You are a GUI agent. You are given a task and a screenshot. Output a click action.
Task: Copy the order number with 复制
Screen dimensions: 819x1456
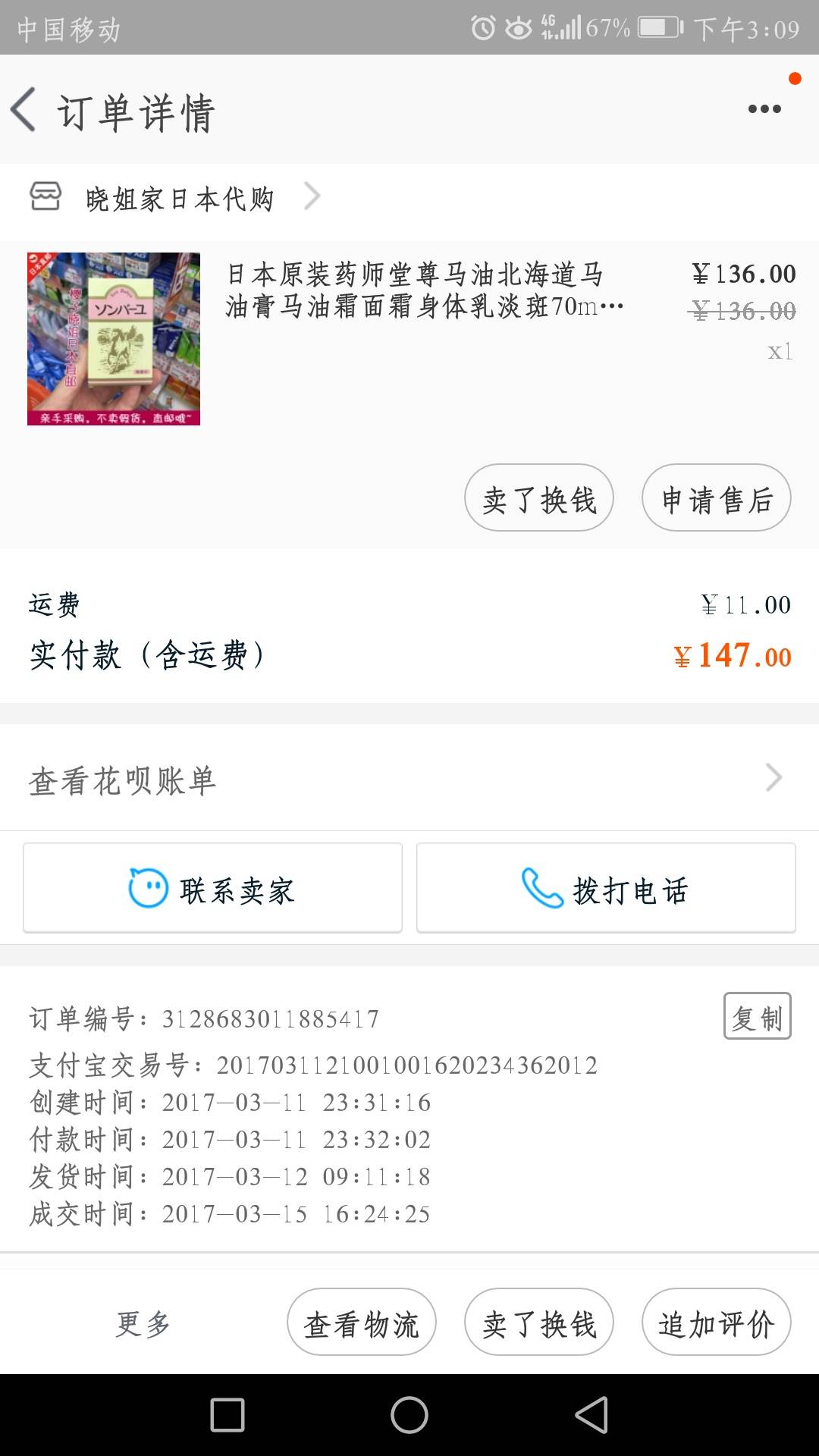757,1016
